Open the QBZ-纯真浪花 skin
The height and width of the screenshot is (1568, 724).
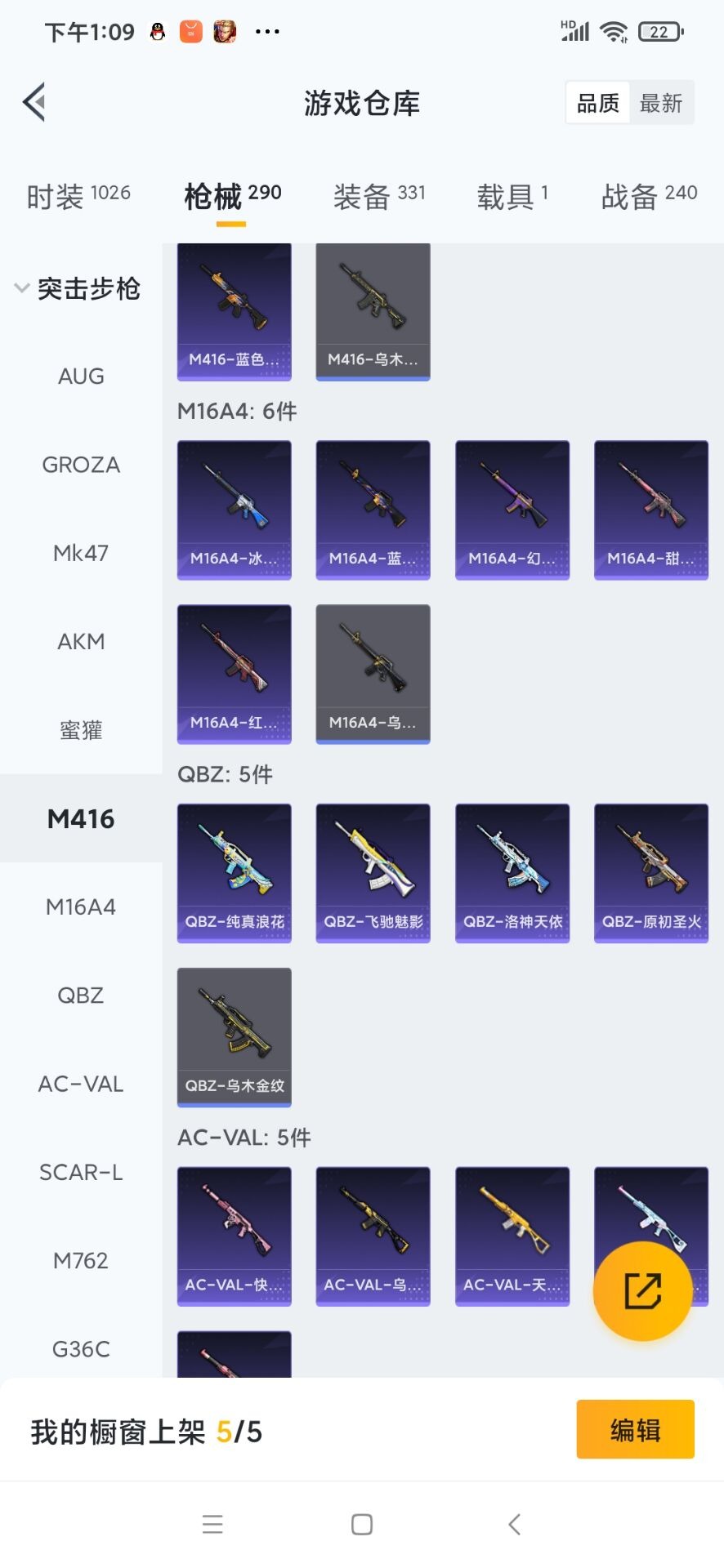(235, 872)
